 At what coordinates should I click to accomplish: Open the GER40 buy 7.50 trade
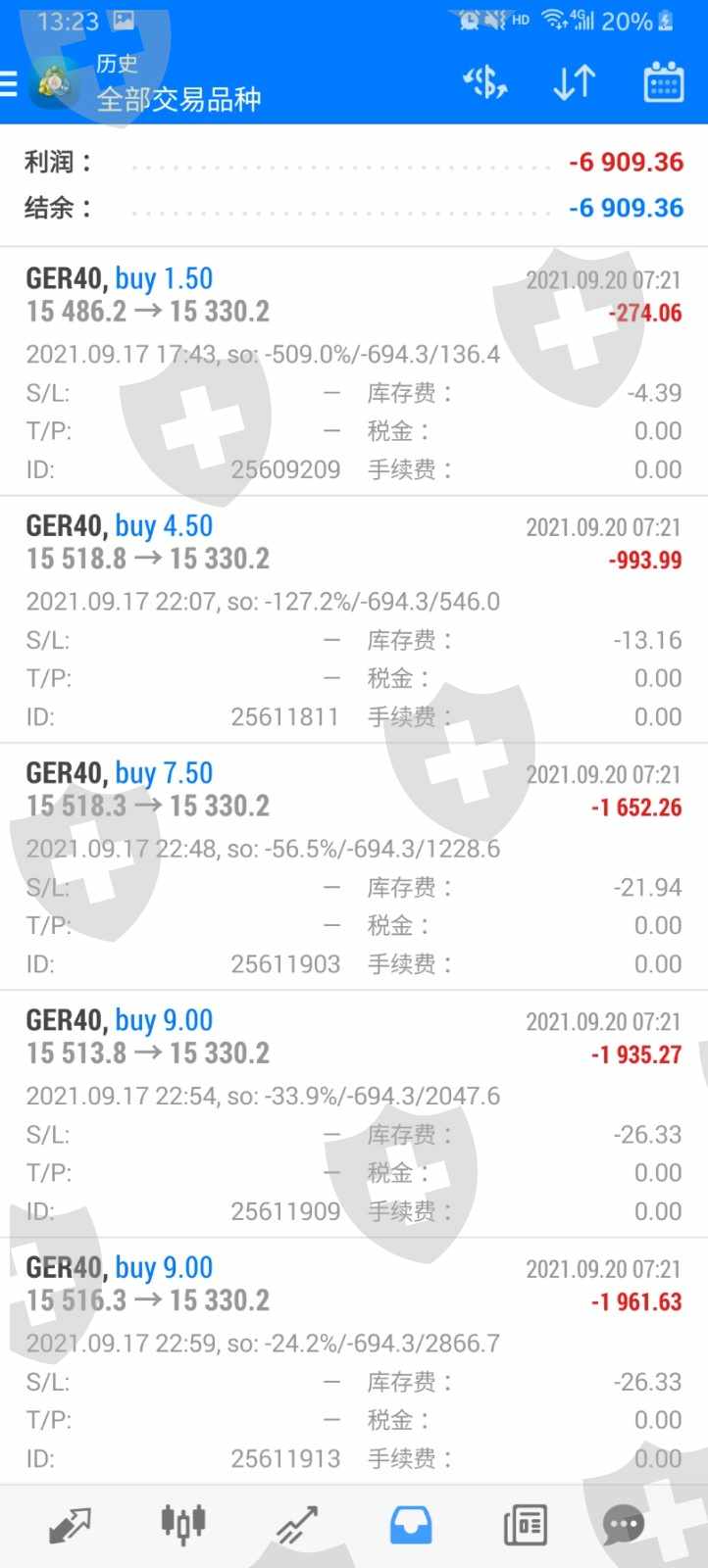pos(353,866)
